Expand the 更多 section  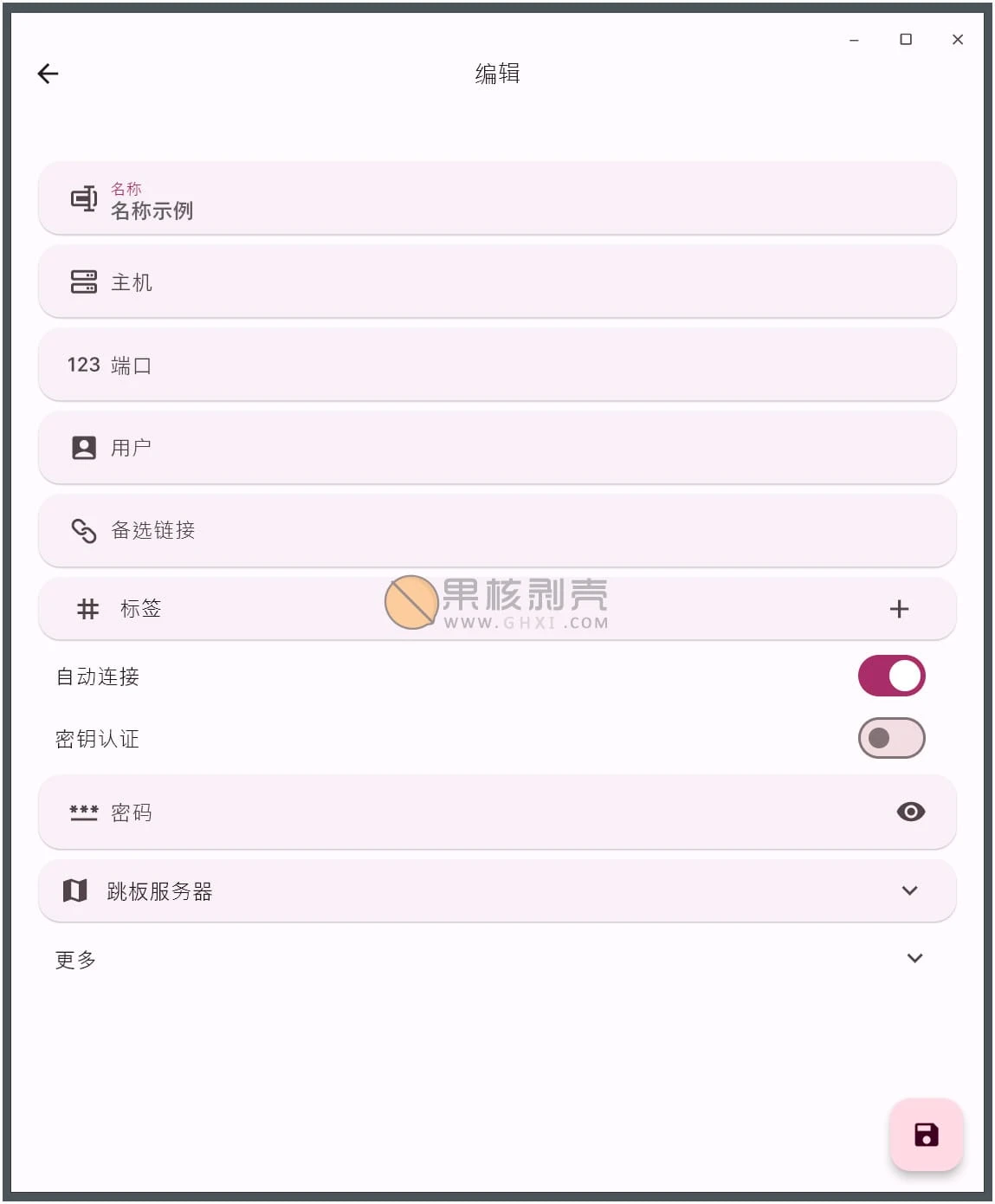coord(914,959)
